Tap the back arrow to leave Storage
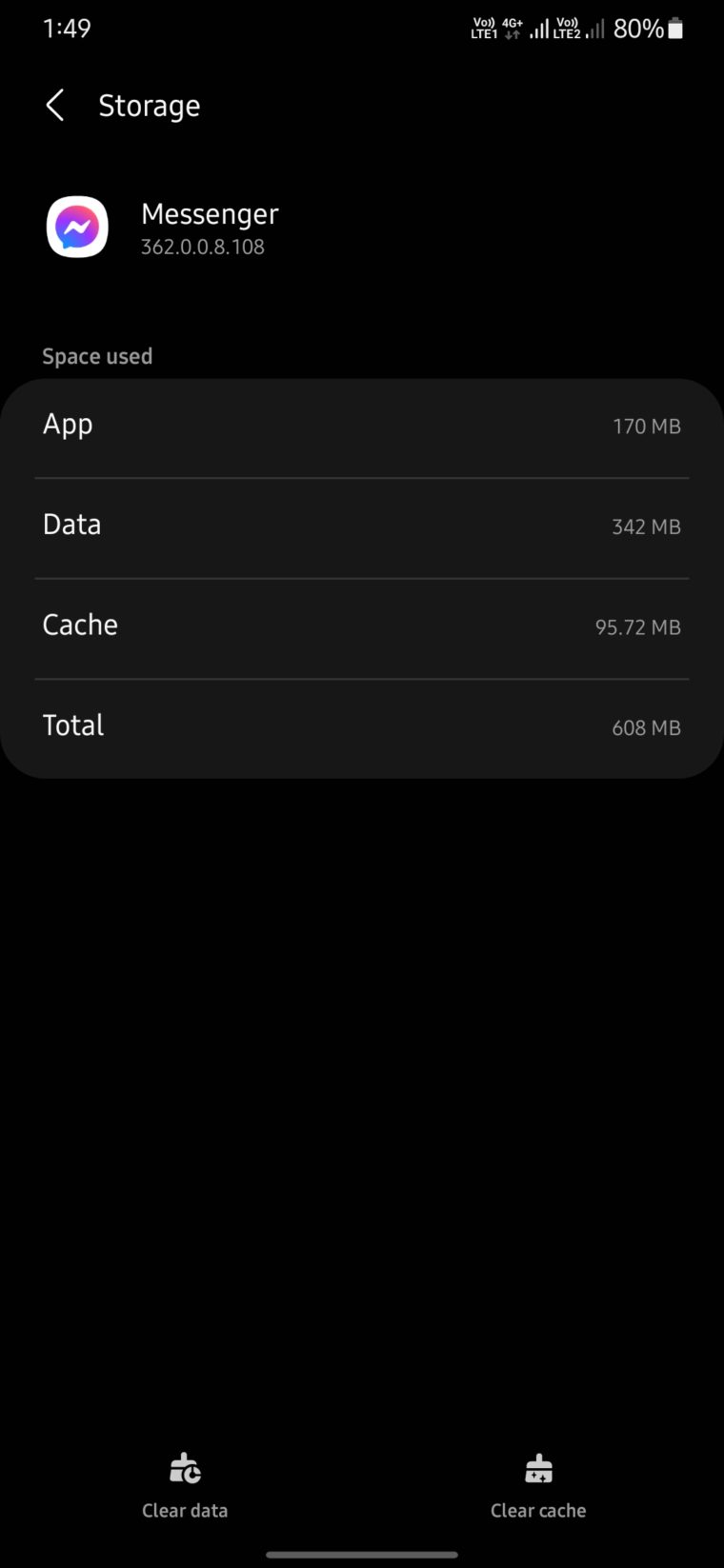 (54, 106)
